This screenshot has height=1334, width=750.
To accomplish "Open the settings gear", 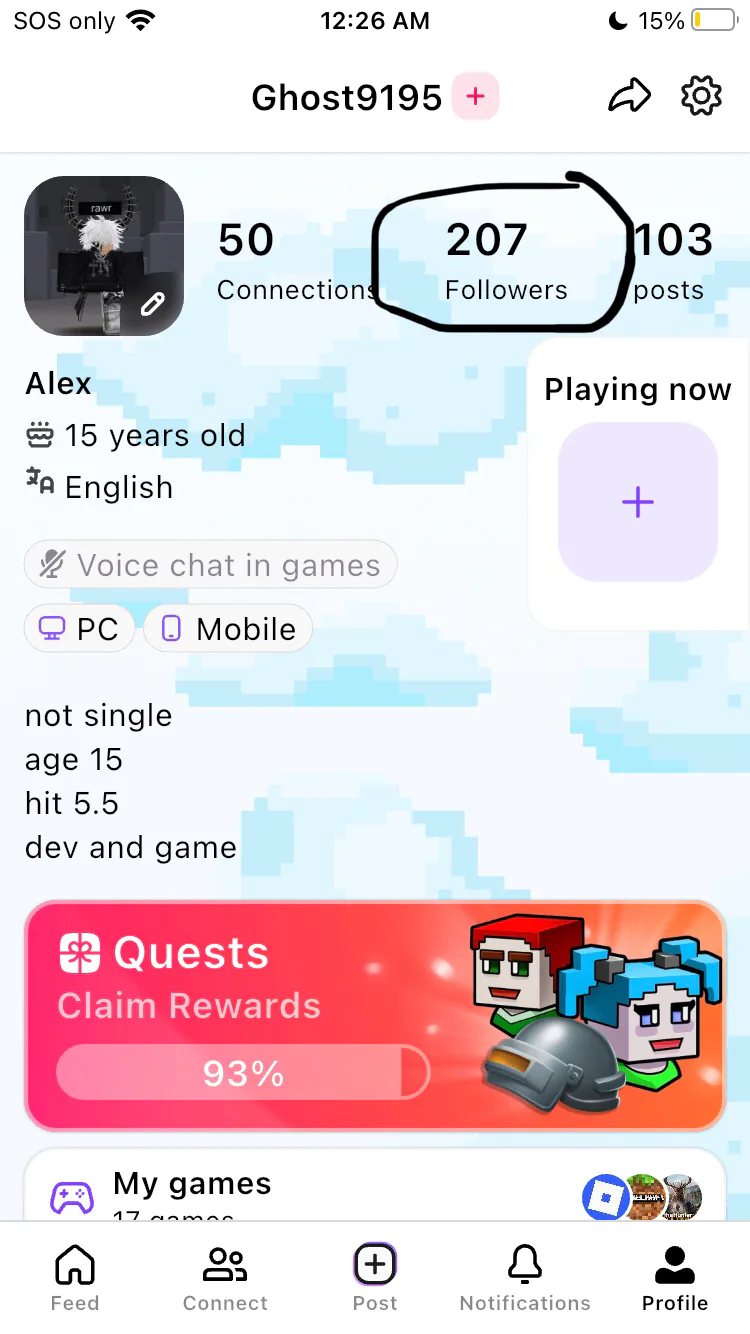I will click(701, 97).
